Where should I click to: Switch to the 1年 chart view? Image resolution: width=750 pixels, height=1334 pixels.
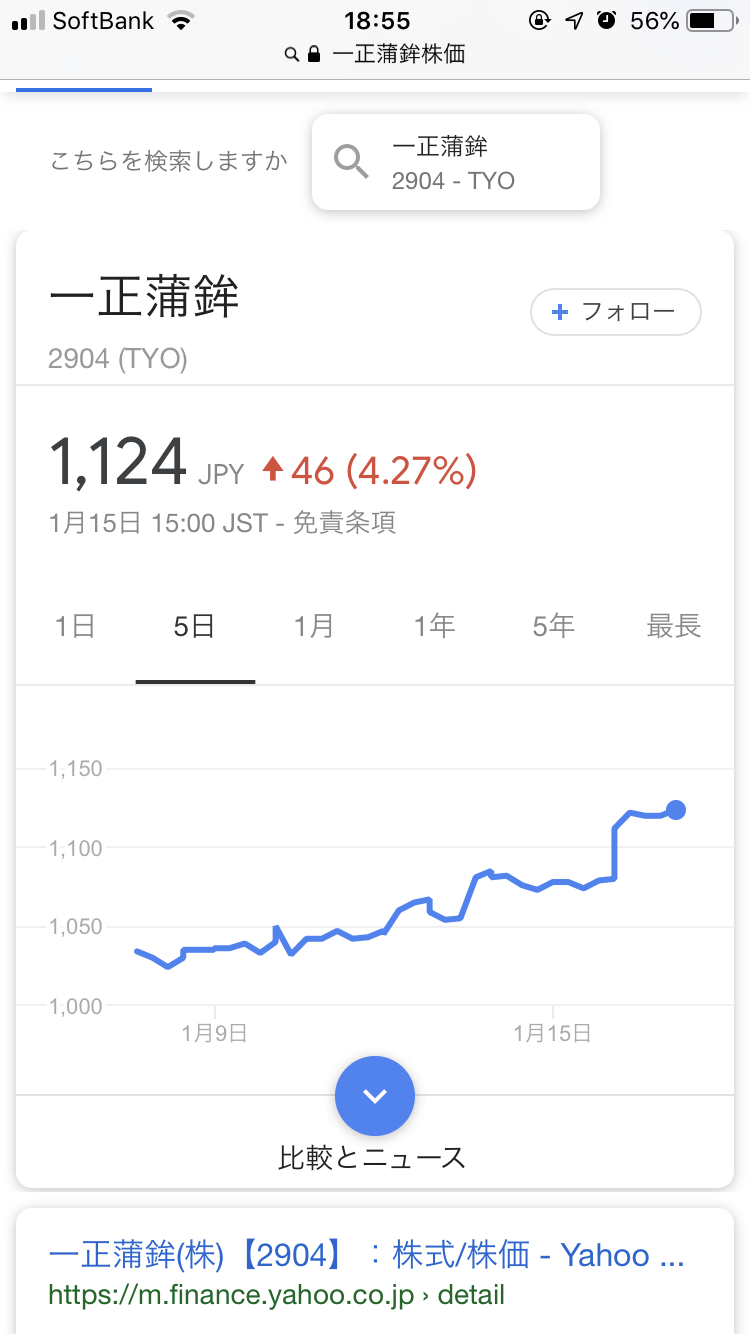(434, 627)
